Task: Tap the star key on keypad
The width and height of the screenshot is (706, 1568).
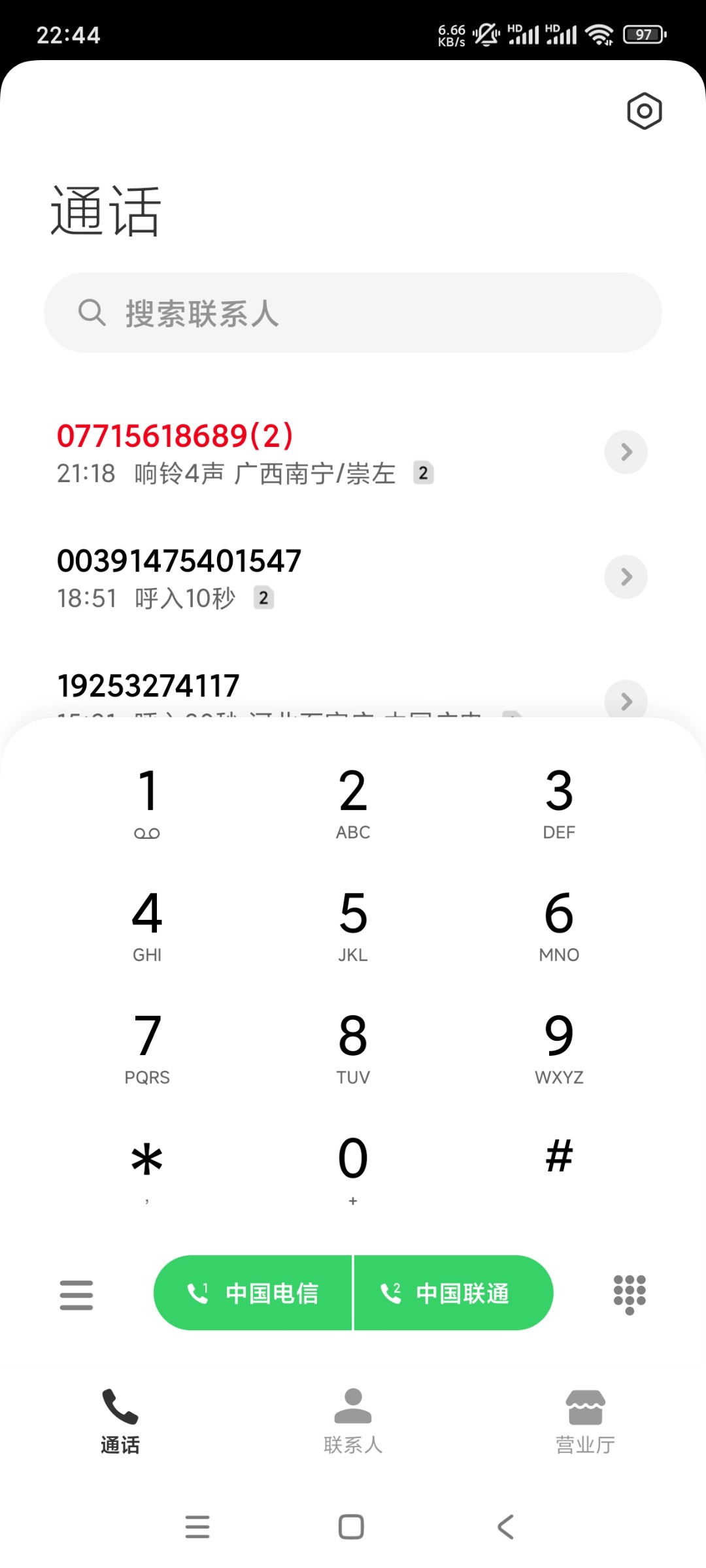Action: coord(147,1170)
